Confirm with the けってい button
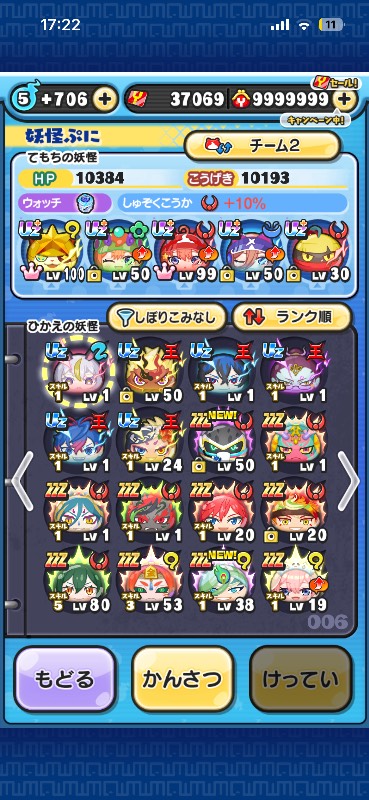This screenshot has height=800, width=369. coord(301,679)
